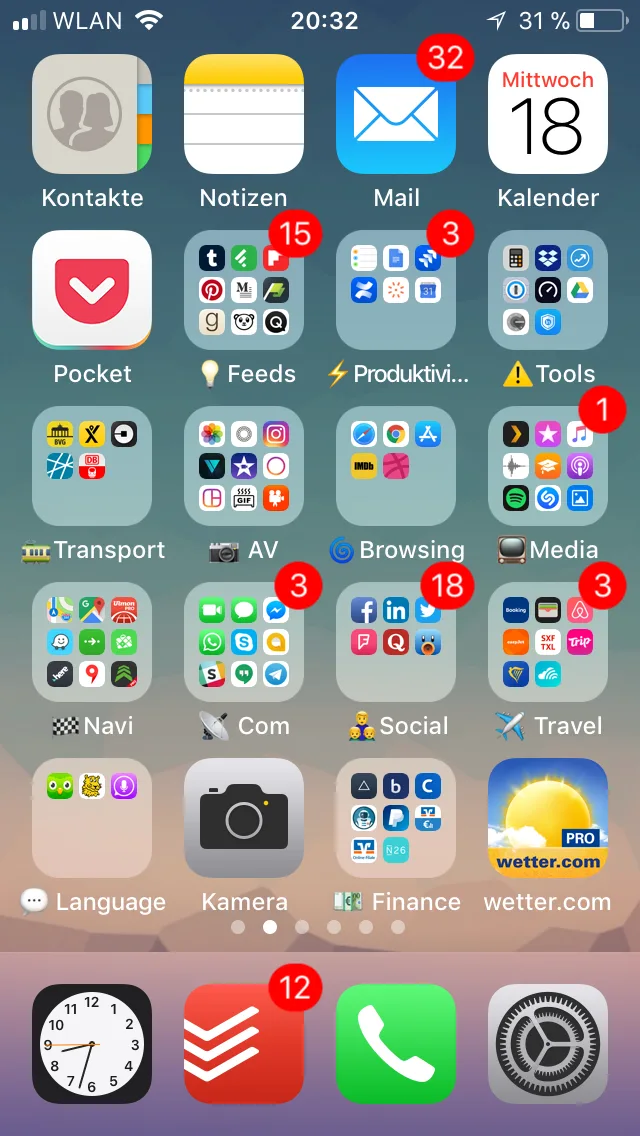Launch the Notizen app

(x=244, y=114)
